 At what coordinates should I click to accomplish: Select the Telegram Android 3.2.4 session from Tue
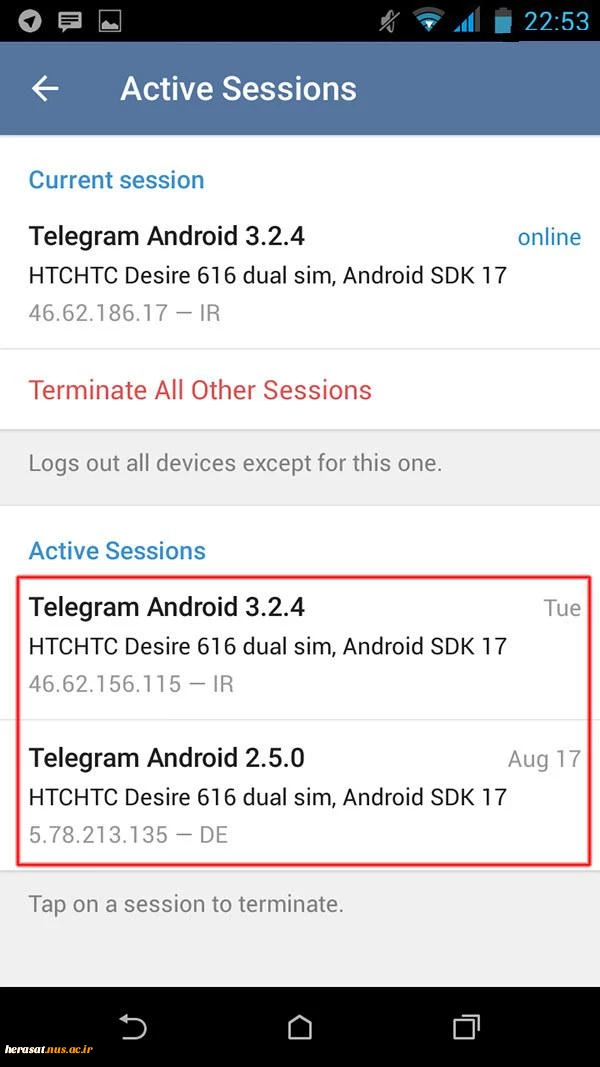point(300,646)
